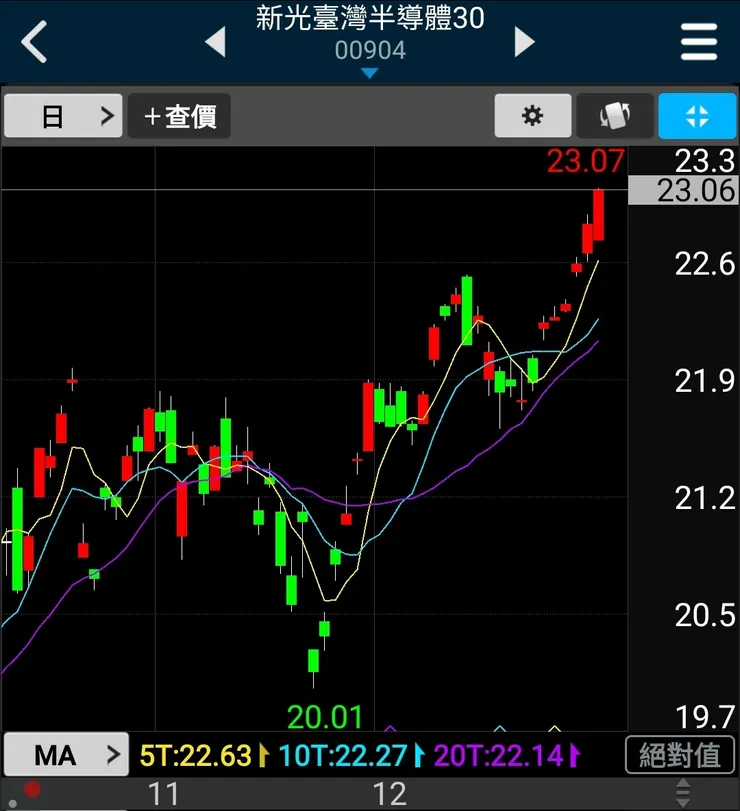Switch to the next stock

click(x=525, y=42)
